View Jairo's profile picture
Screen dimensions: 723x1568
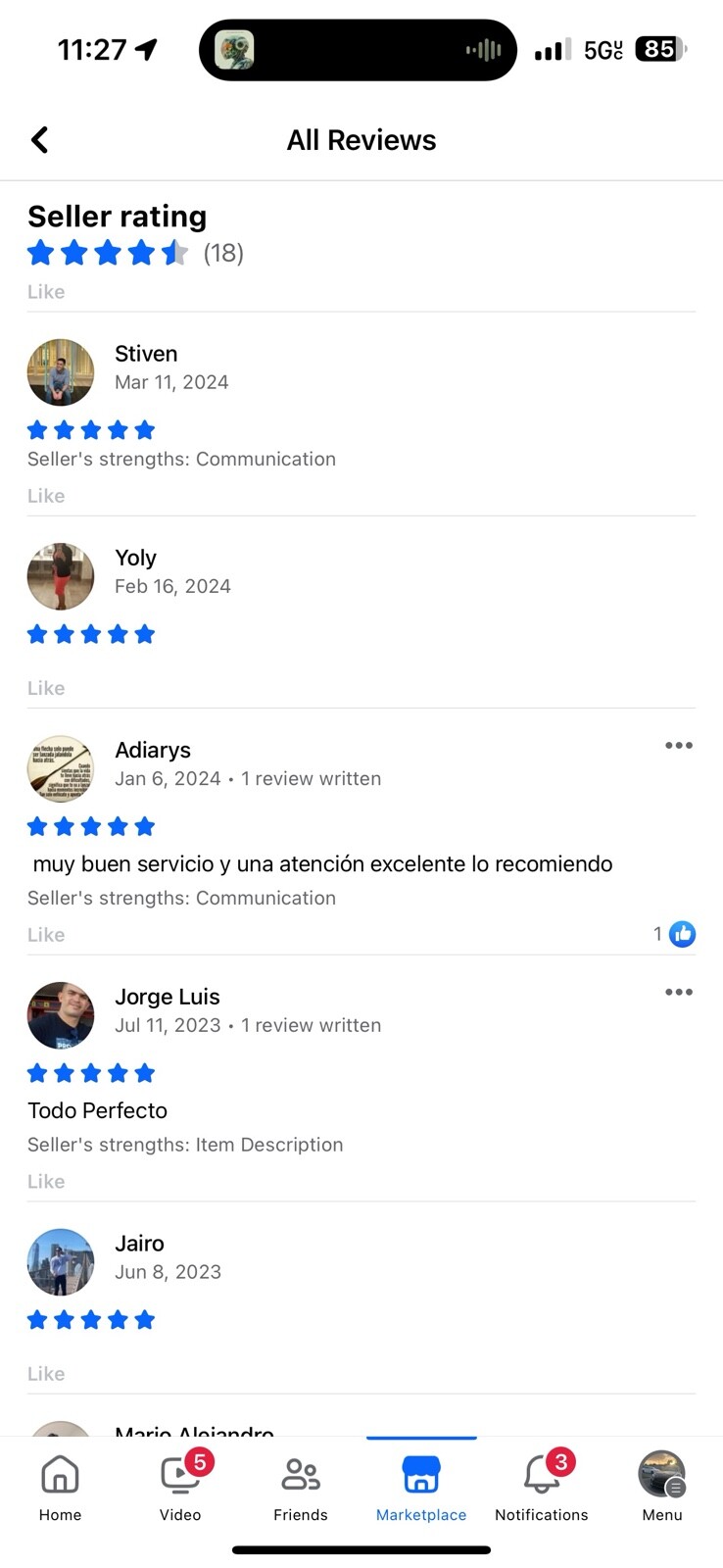click(x=61, y=1262)
